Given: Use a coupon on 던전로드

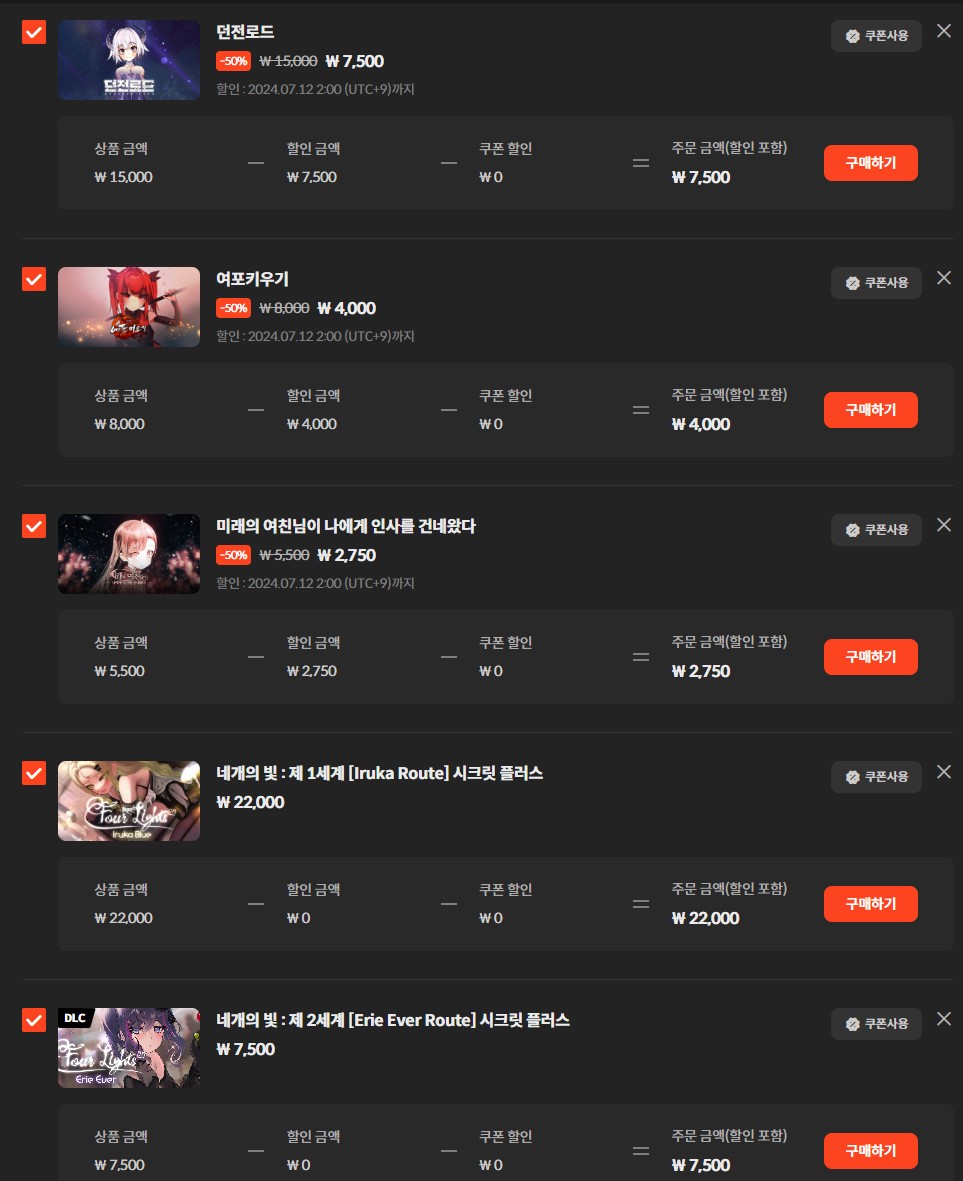Looking at the screenshot, I should [876, 36].
